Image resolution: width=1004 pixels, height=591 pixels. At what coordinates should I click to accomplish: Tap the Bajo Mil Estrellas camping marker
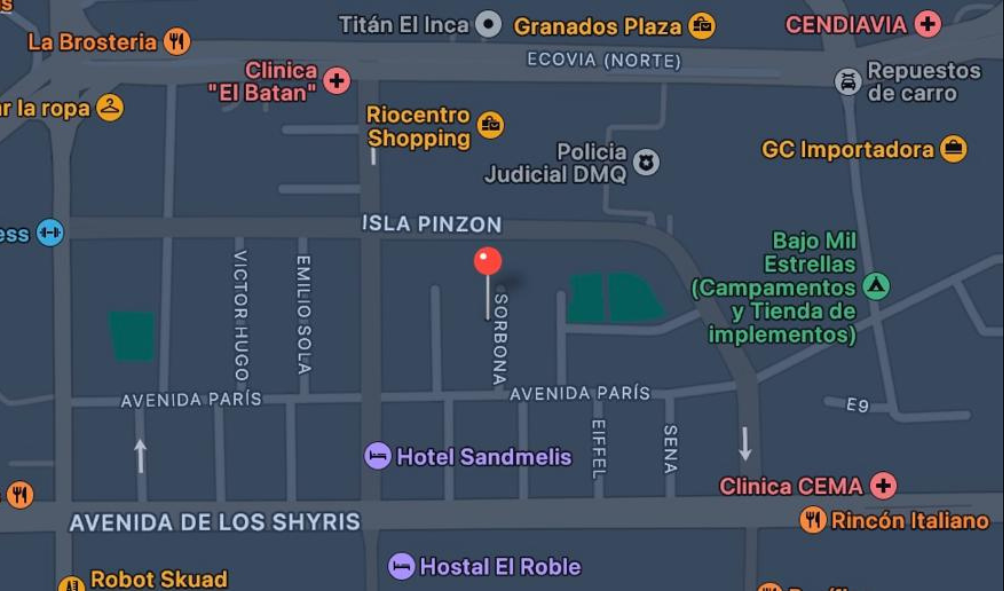(x=876, y=287)
